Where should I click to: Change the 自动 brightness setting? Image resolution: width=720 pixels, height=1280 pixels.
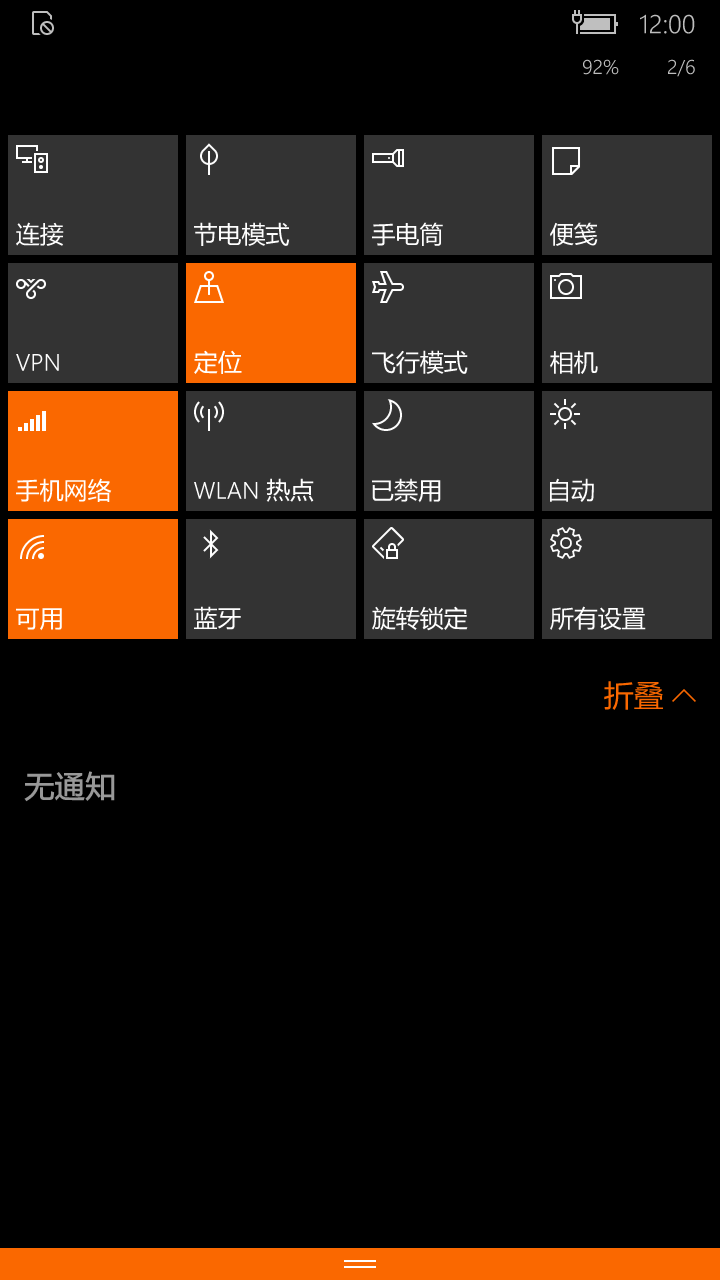[x=627, y=451]
